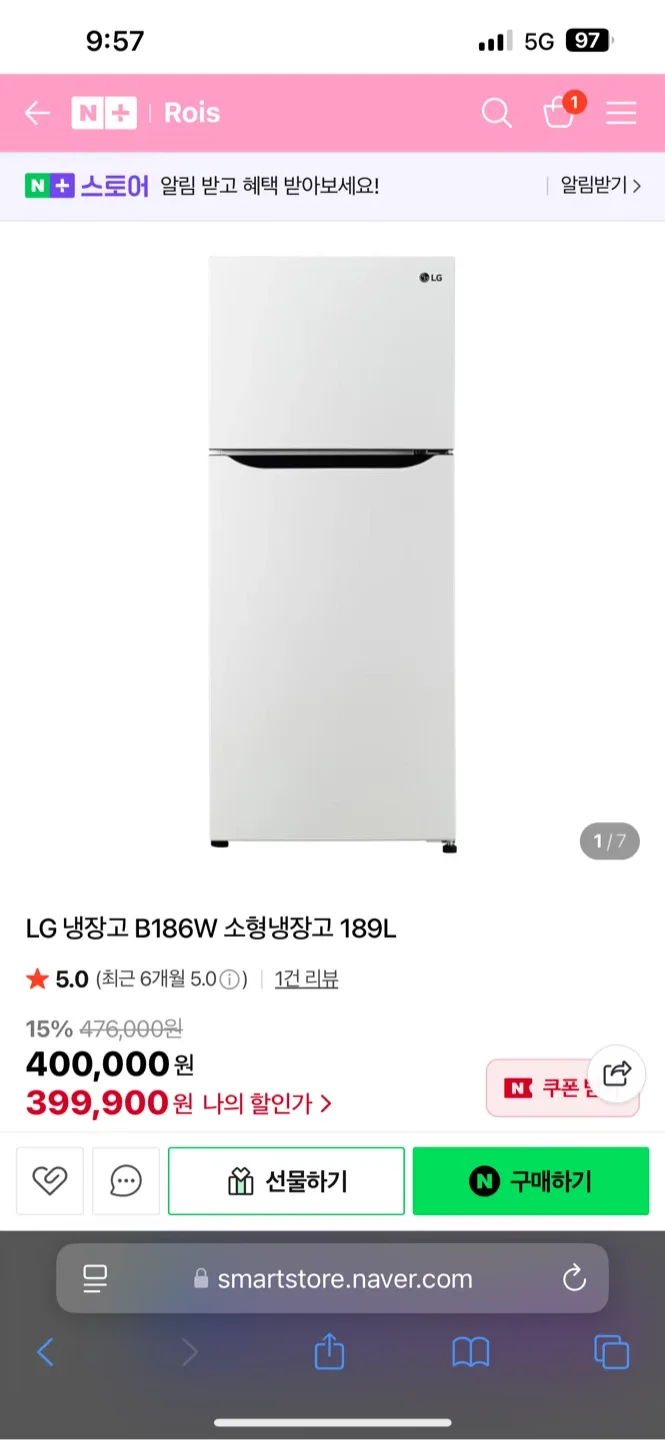This screenshot has height=1440, width=665.
Task: View 나의 할인가 details
Action: coord(267,1104)
